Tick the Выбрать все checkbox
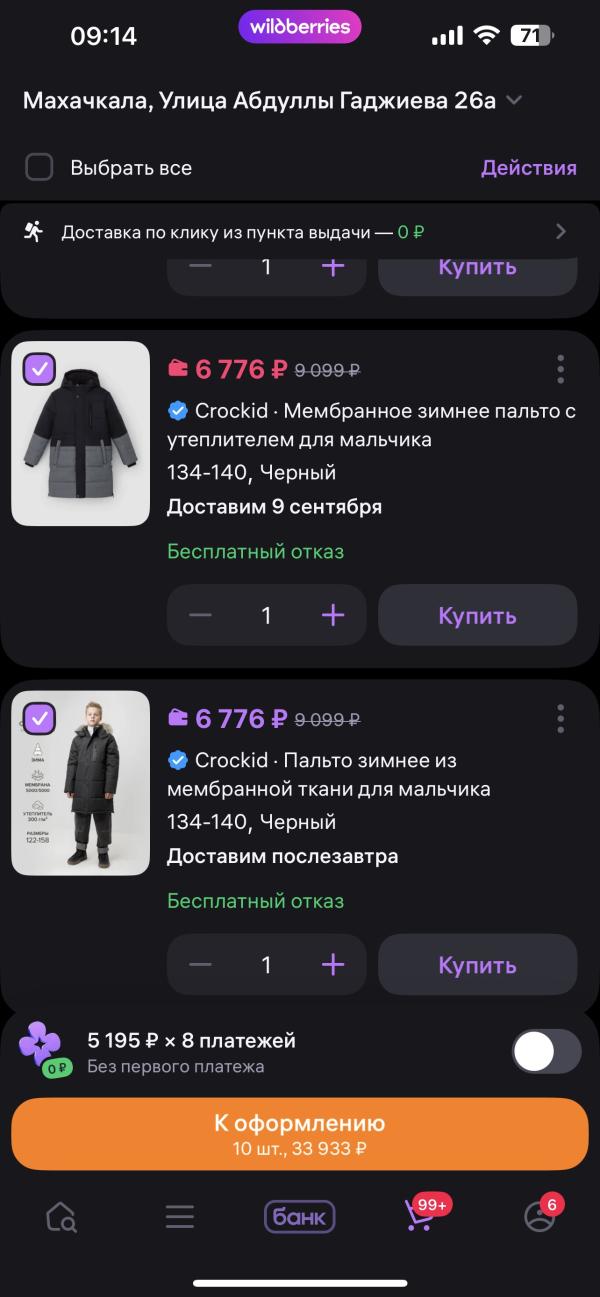This screenshot has height=1297, width=600. 39,167
